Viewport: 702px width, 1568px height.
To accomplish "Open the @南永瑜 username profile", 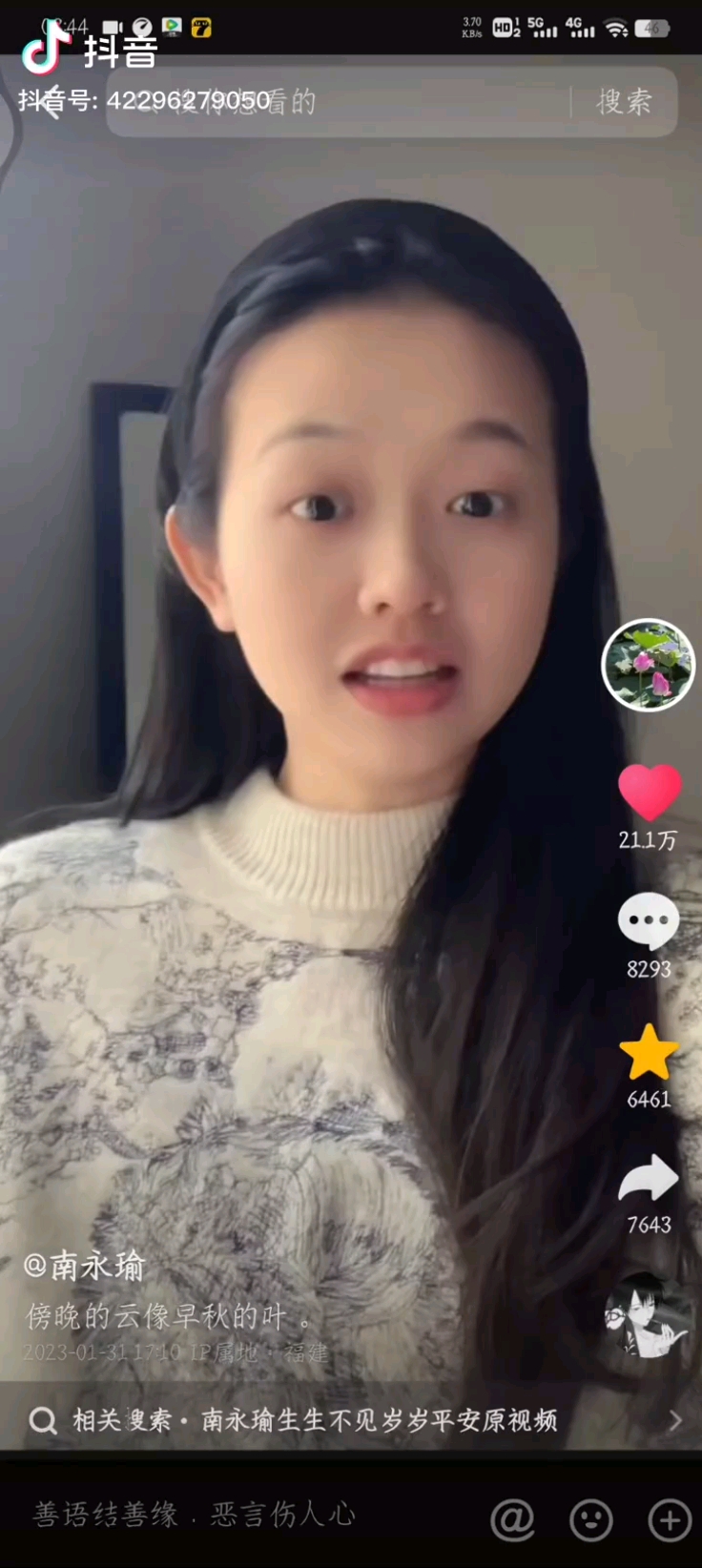I will coord(86,1267).
